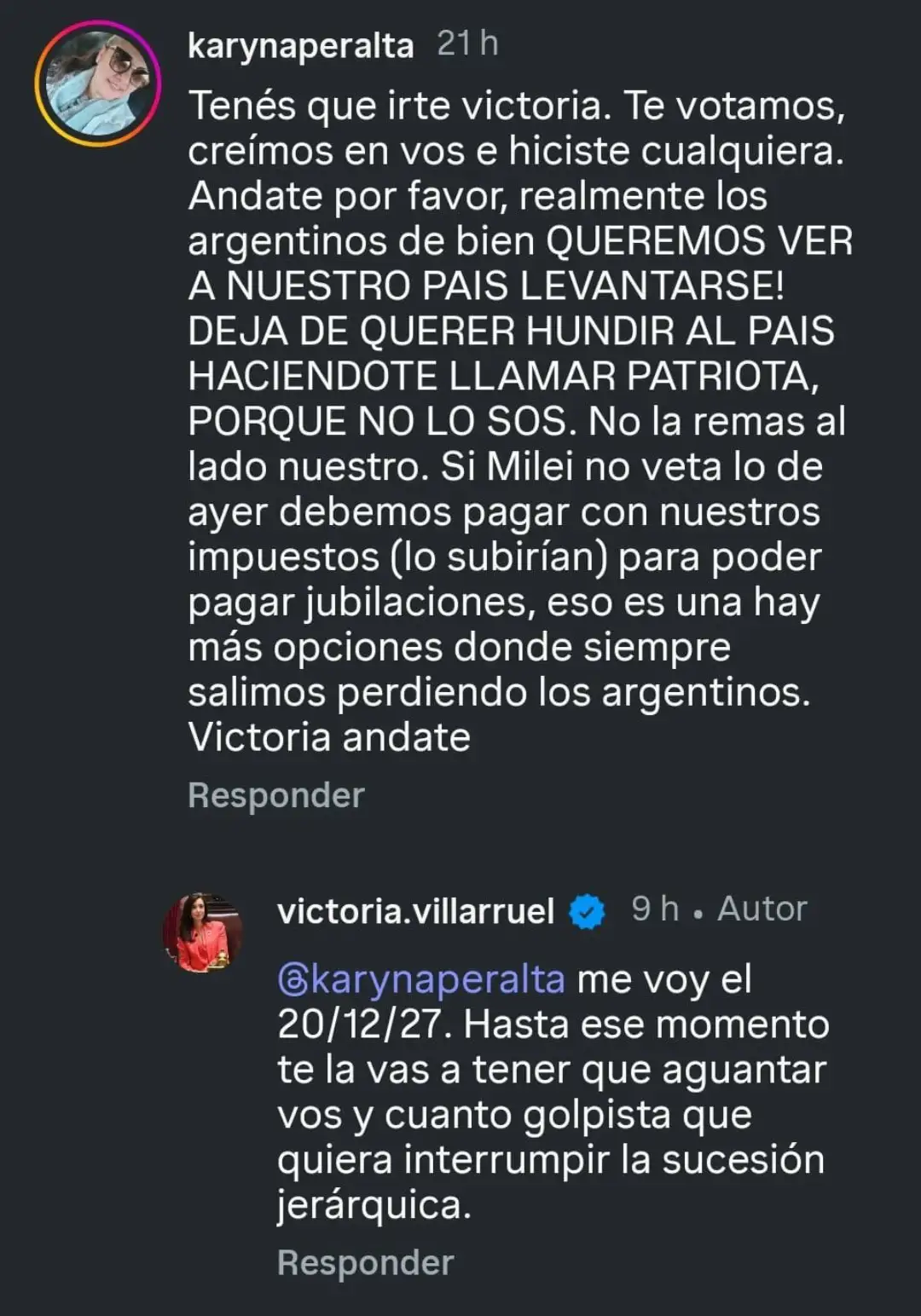Screen dimensions: 921x1316
Task: Open victoria.villarruel's profile picture
Action: click(203, 932)
